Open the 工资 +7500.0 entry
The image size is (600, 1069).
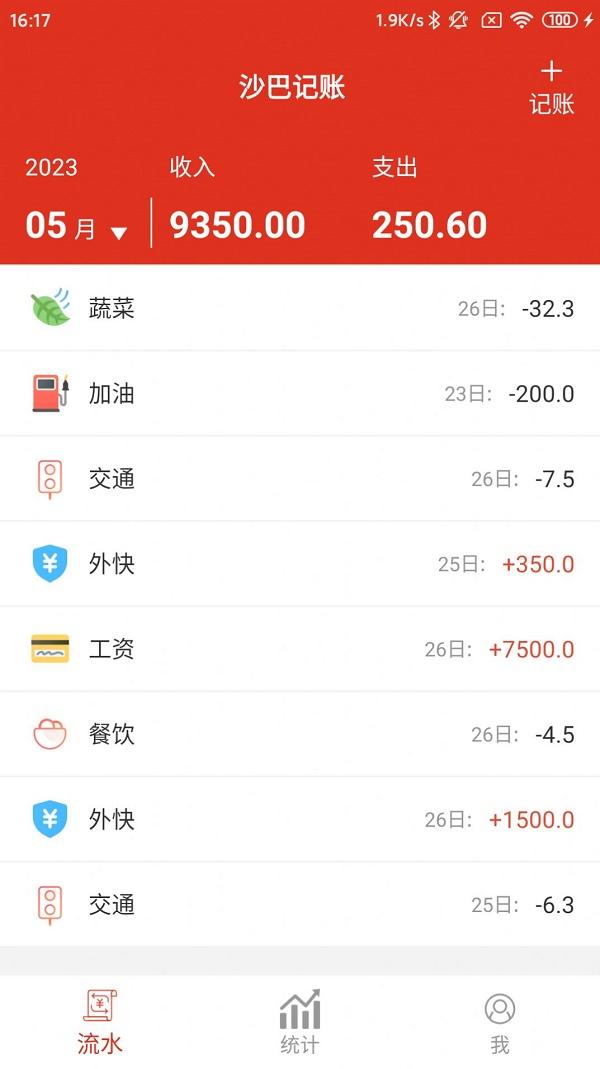[x=300, y=649]
